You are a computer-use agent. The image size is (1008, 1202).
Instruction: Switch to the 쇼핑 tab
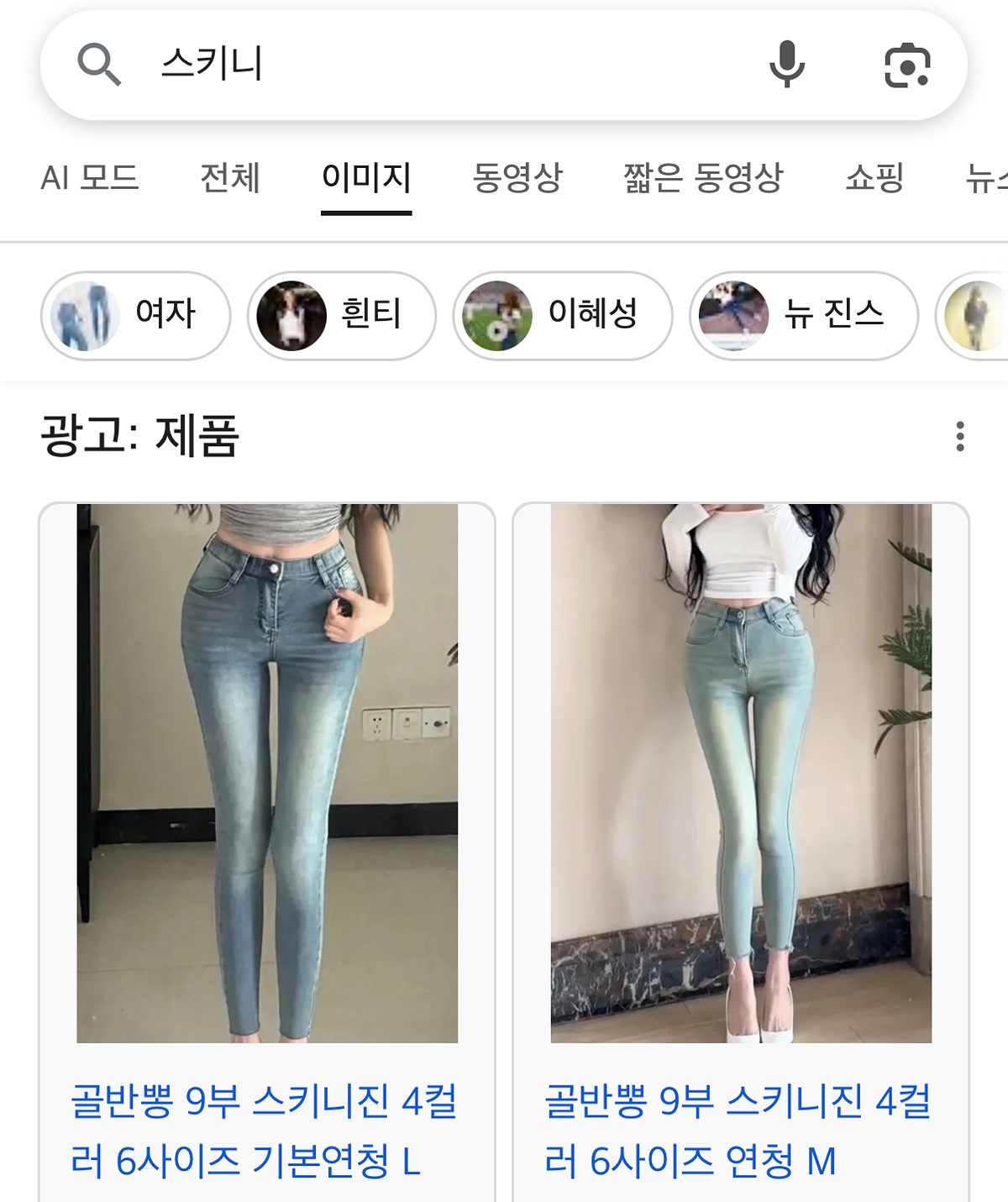point(874,177)
